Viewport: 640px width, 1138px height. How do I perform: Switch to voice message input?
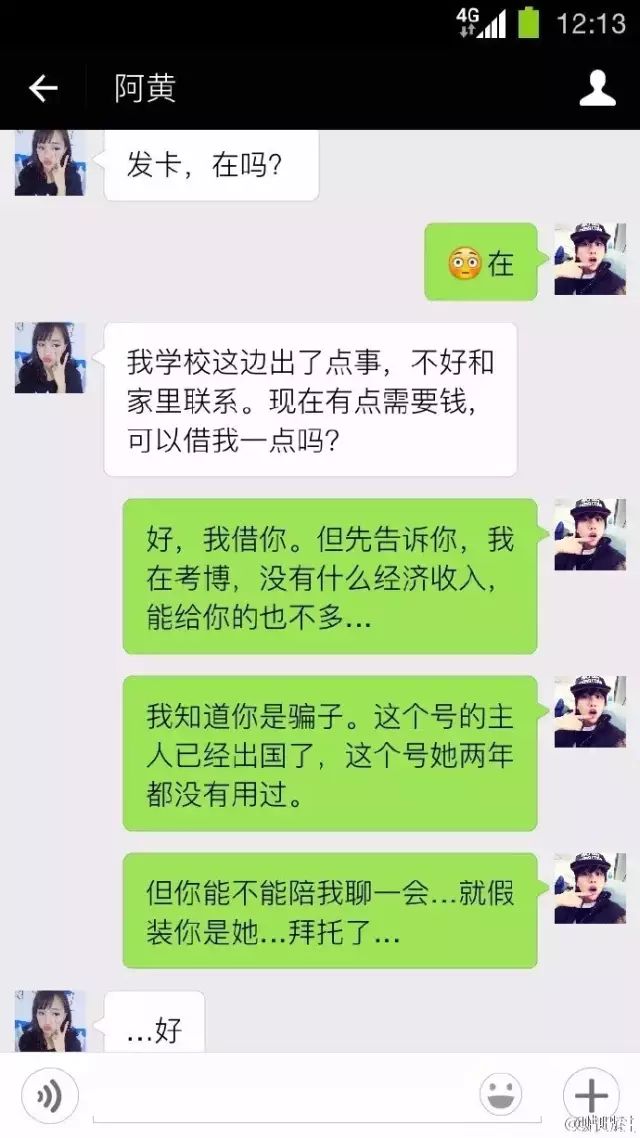tap(49, 1096)
